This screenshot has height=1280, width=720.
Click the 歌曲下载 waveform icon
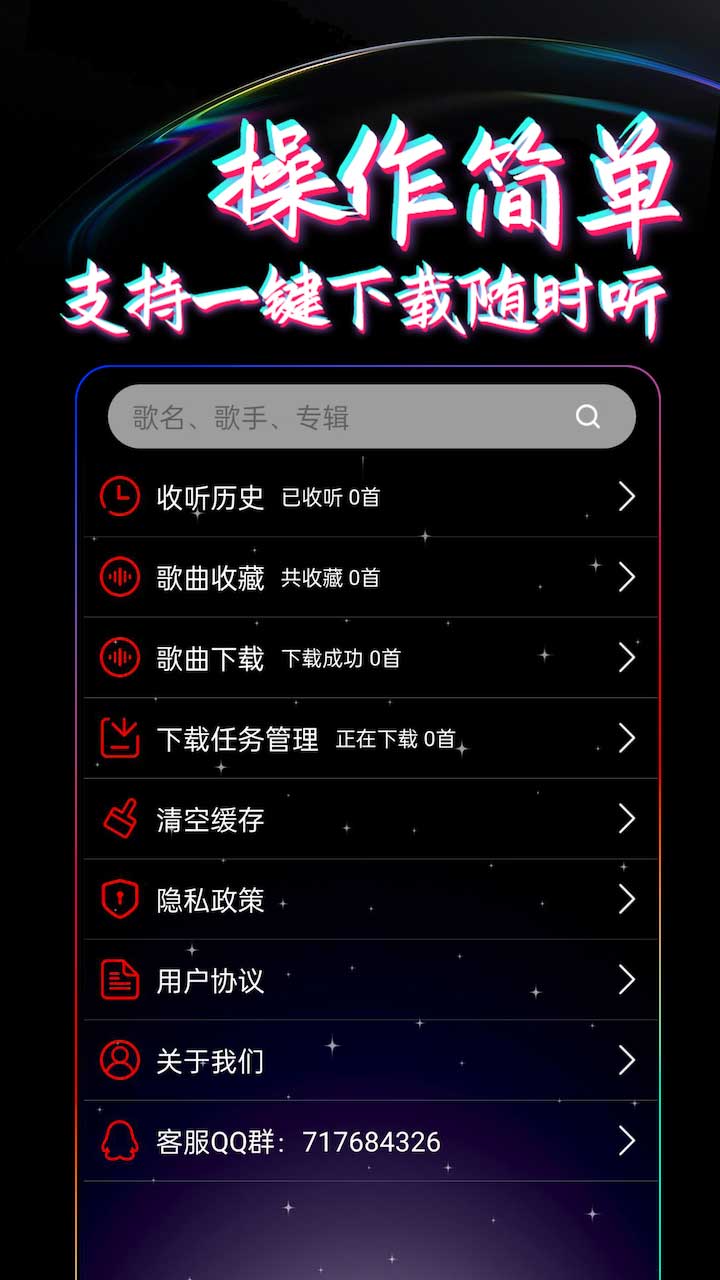[119, 658]
